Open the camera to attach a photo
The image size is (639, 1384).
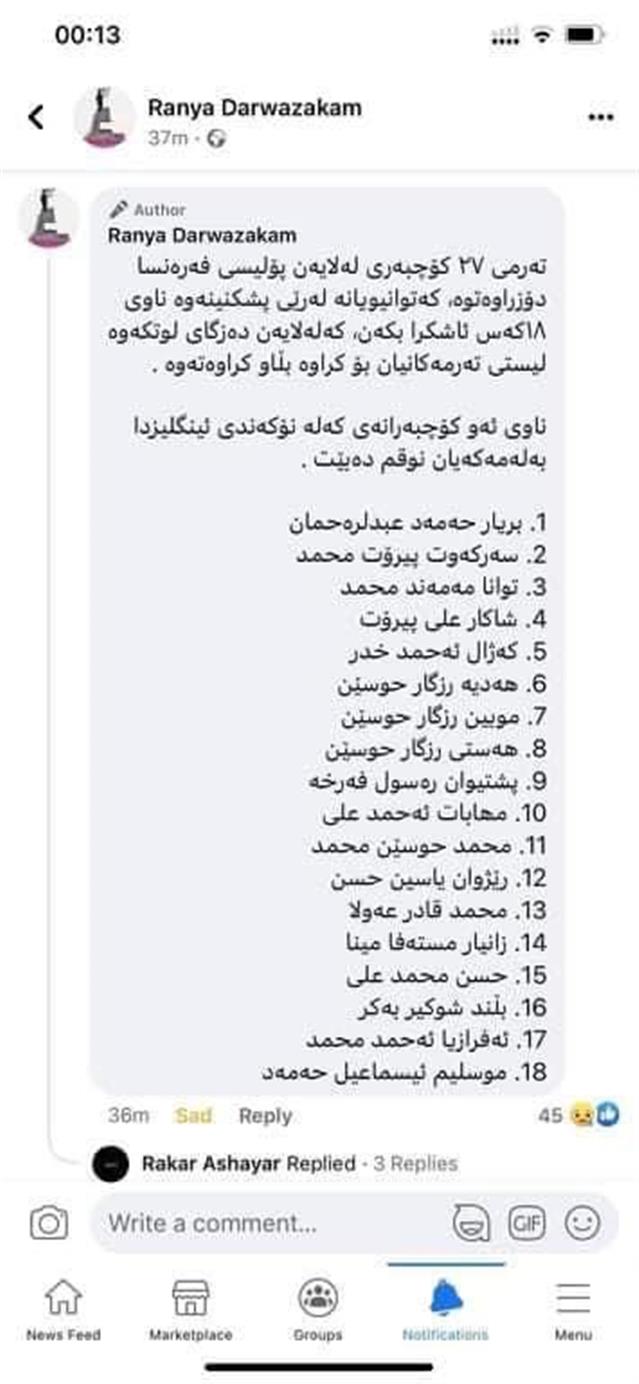click(x=48, y=1222)
